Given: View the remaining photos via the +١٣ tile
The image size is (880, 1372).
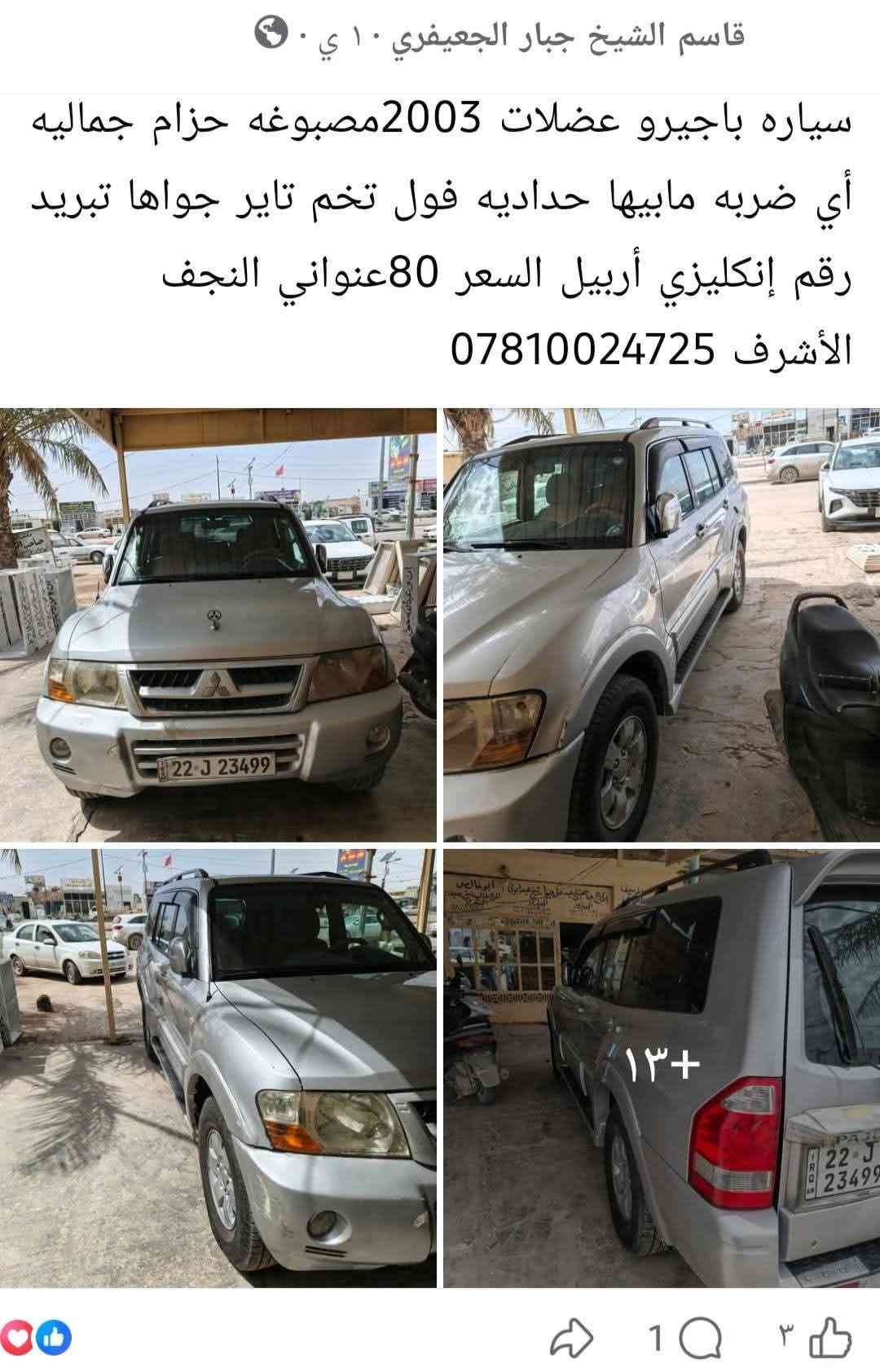Looking at the screenshot, I should coord(662,1068).
